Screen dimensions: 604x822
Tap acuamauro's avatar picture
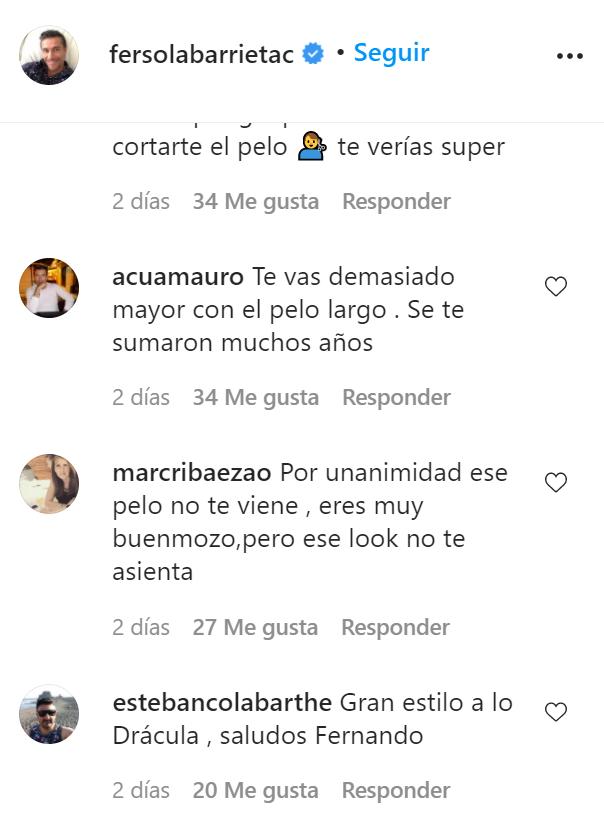point(49,288)
